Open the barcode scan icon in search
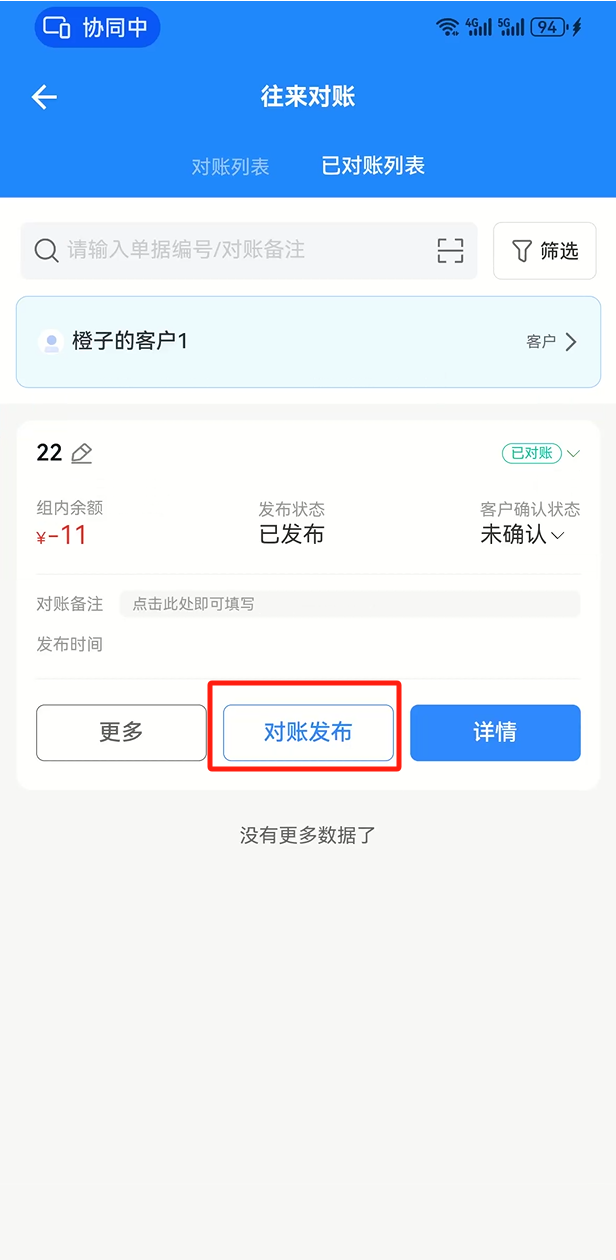The width and height of the screenshot is (616, 1260). click(451, 251)
